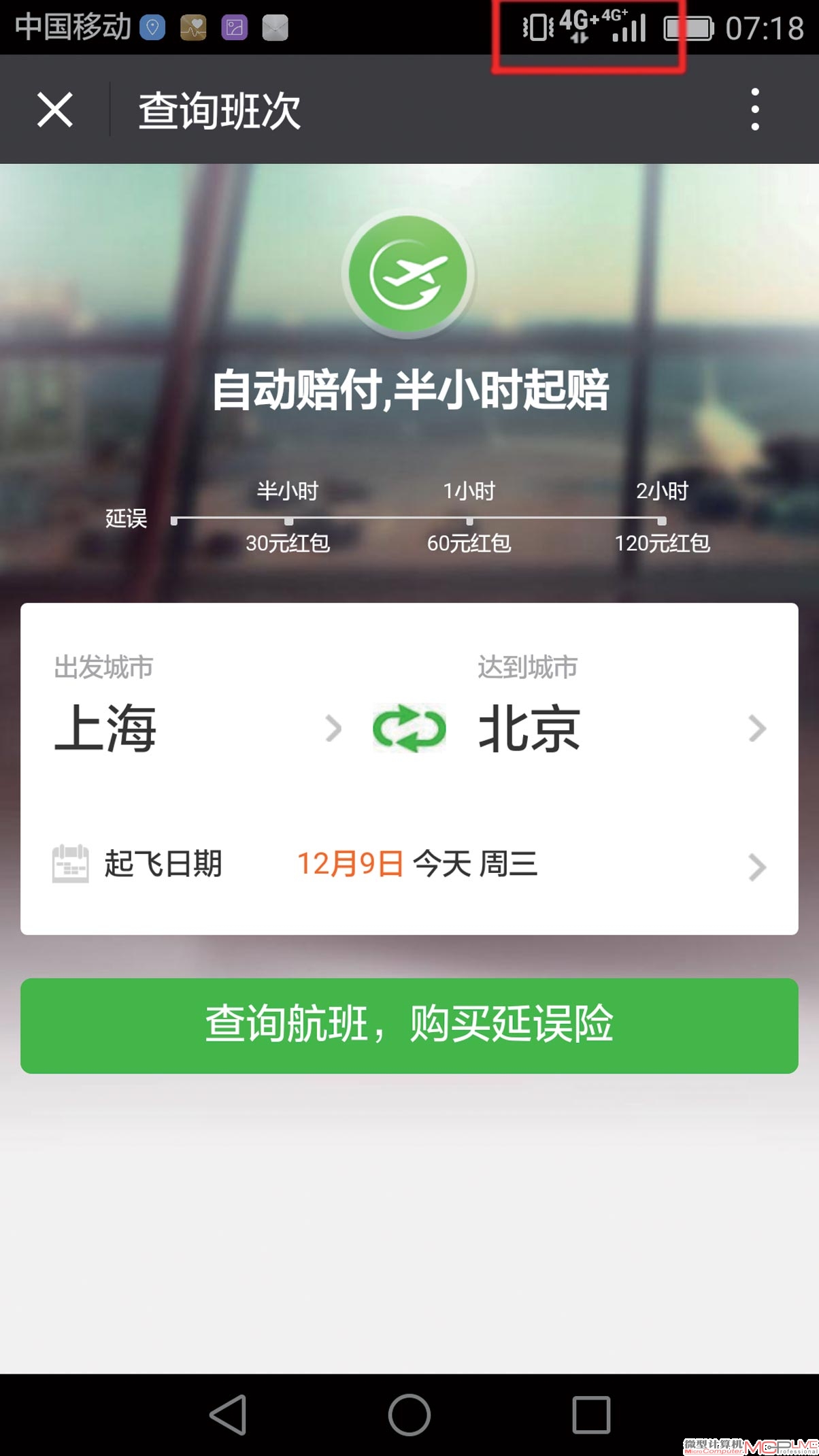Image resolution: width=819 pixels, height=1456 pixels.
Task: Swap departure and arrival cities
Action: click(409, 728)
